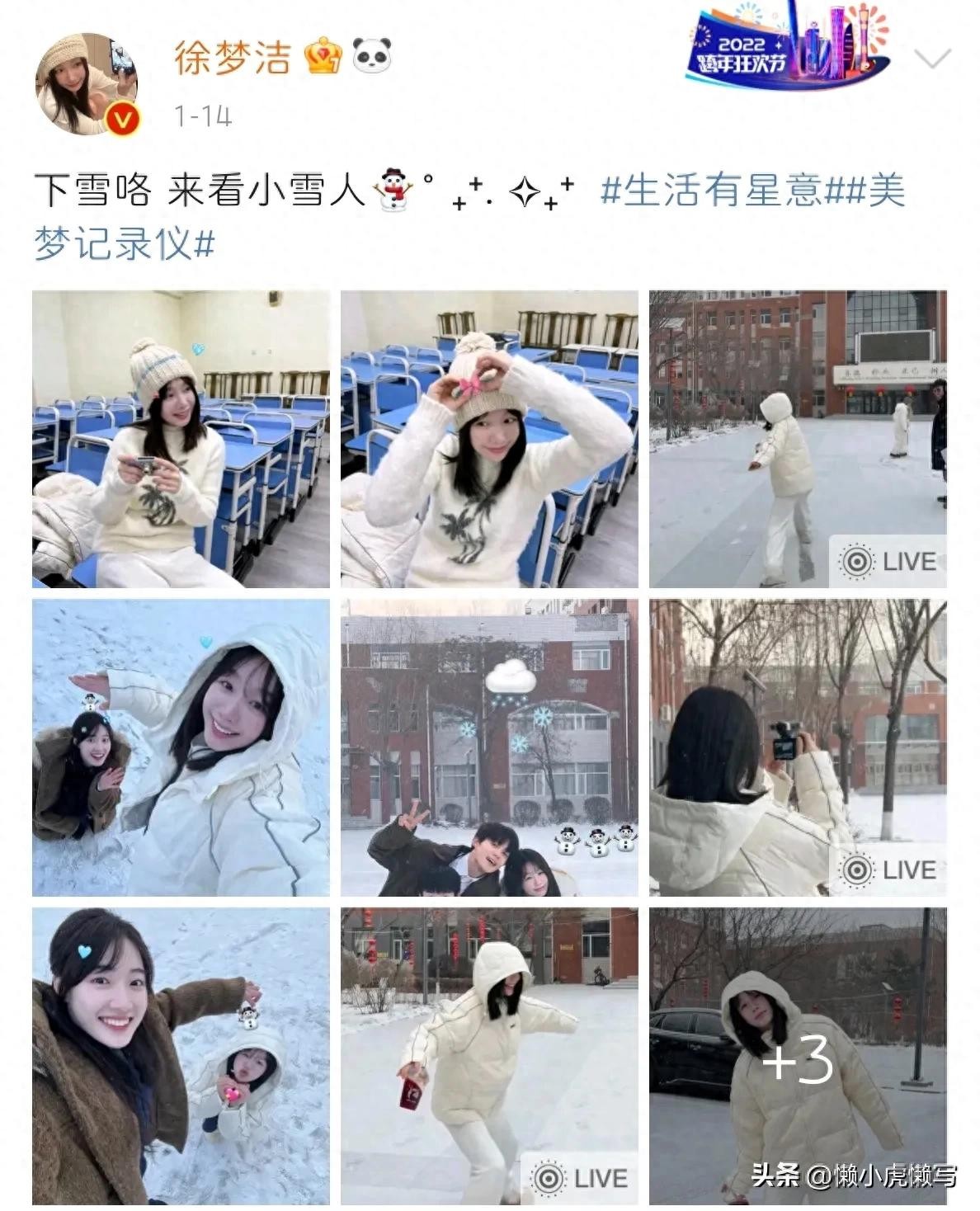View selfie with friend lying in snow

(181, 747)
